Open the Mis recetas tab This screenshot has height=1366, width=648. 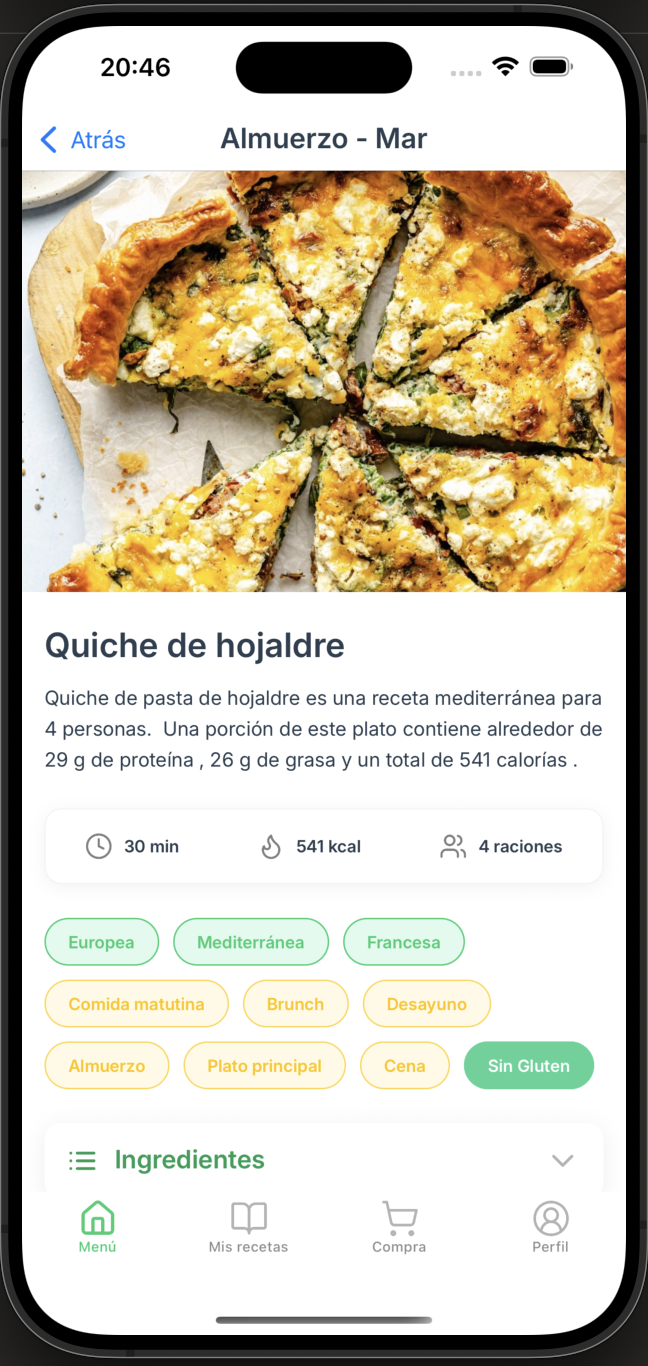(x=248, y=1228)
